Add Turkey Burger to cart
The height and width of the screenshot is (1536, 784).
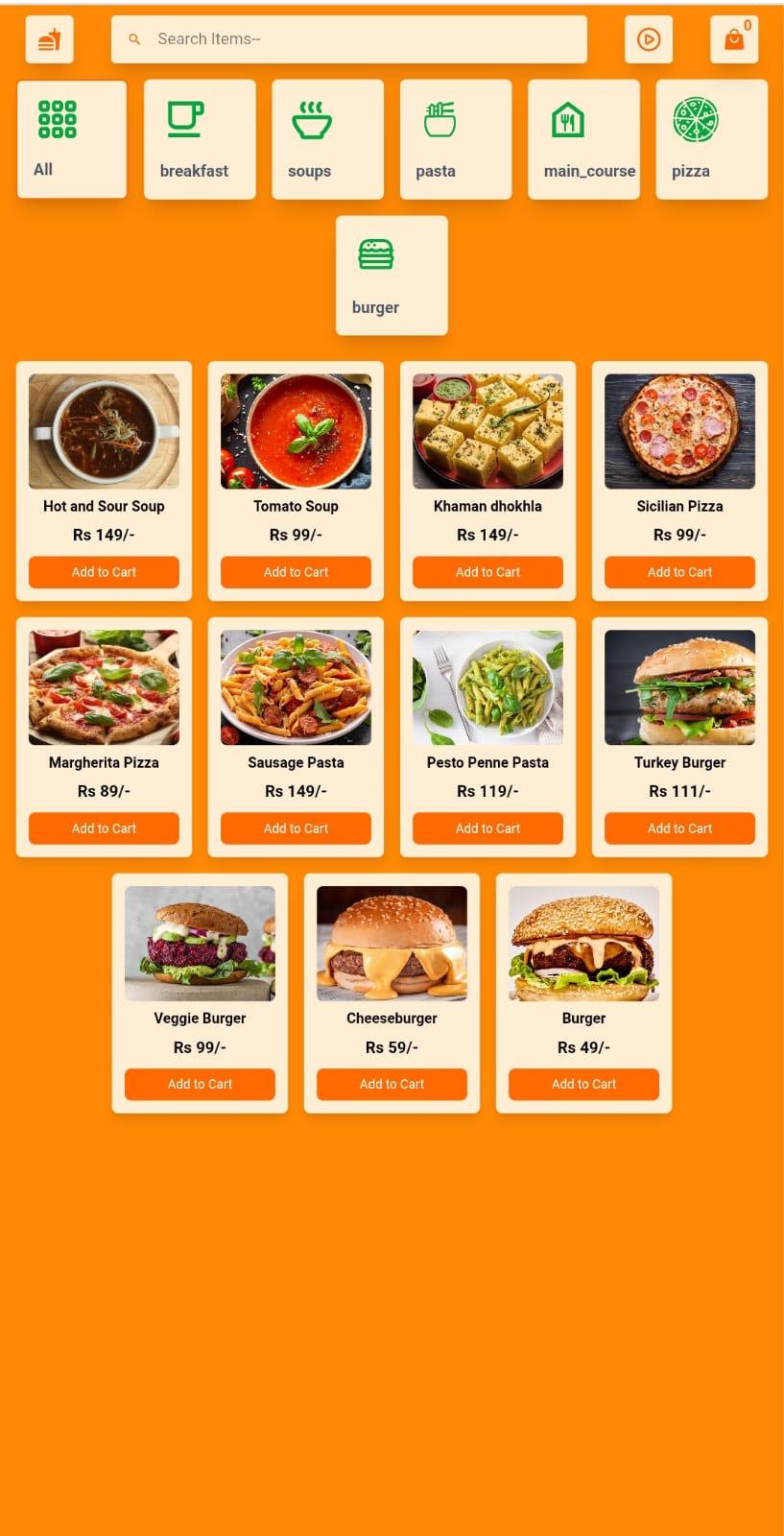point(679,828)
